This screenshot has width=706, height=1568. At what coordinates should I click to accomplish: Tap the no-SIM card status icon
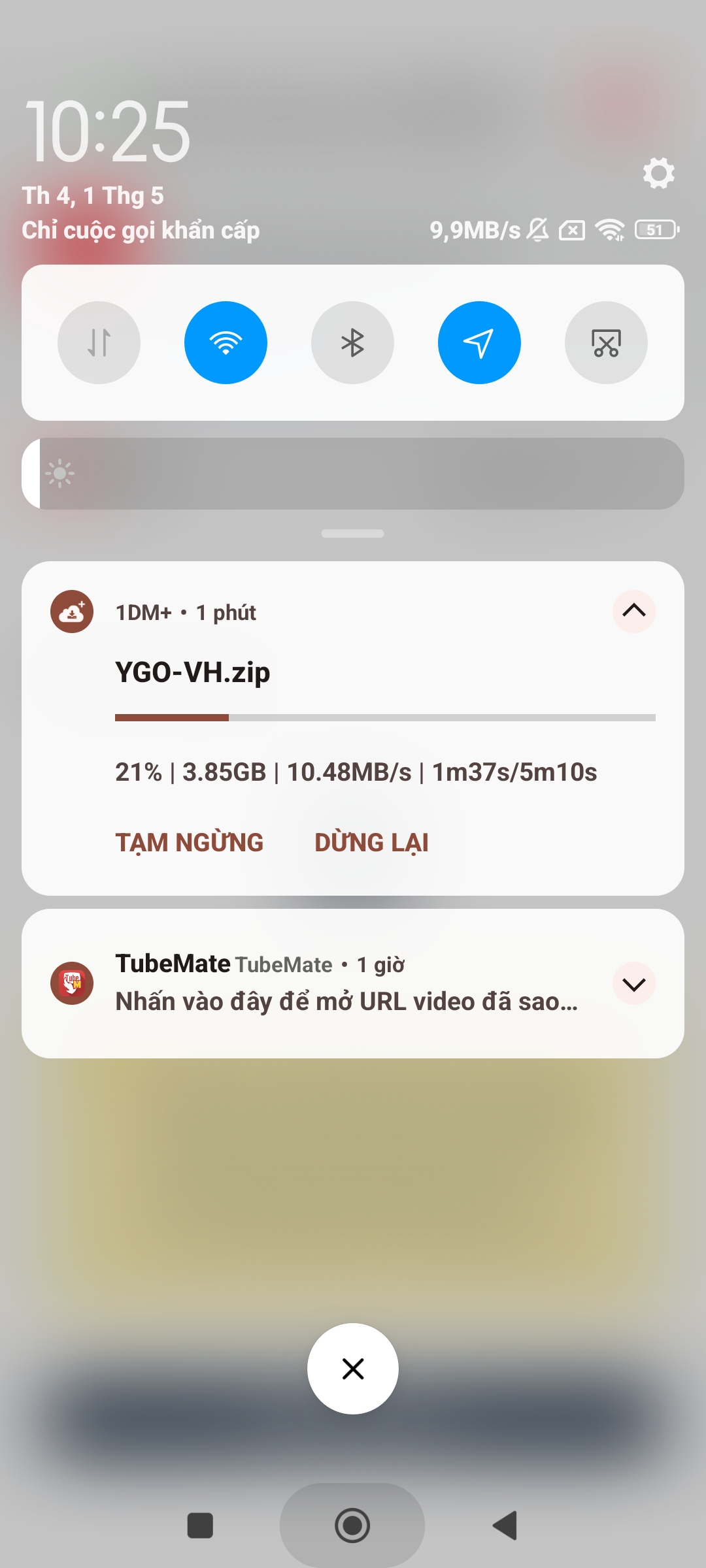(x=573, y=229)
